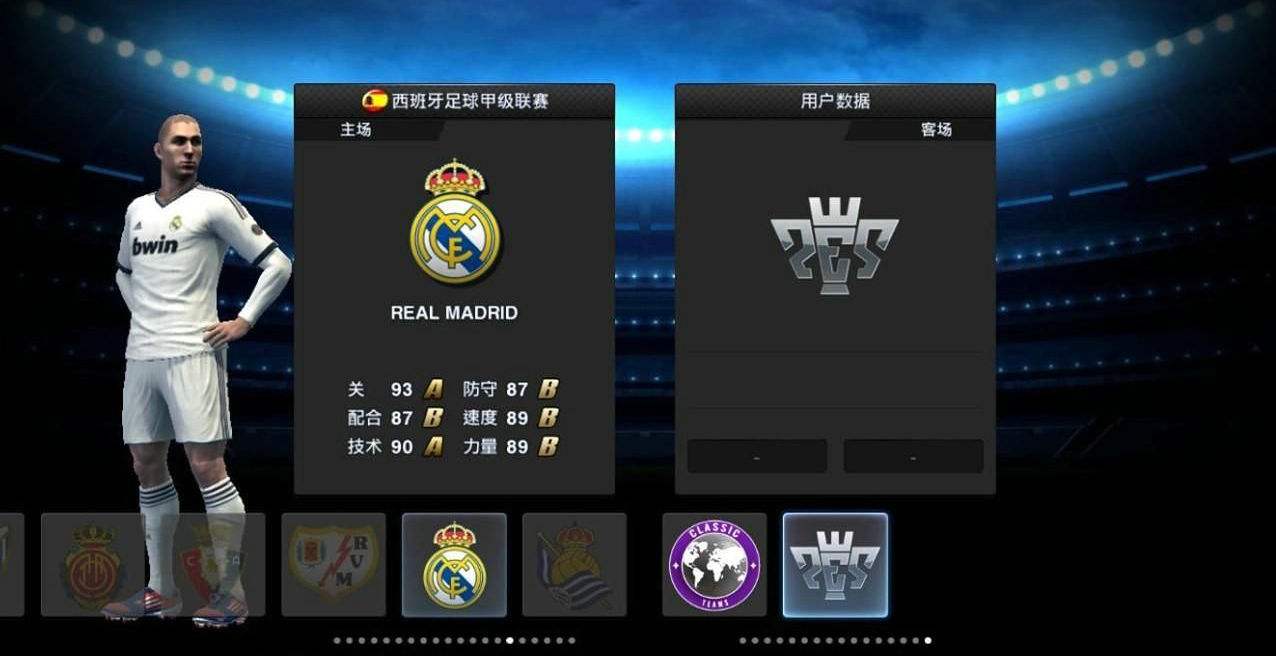This screenshot has height=656, width=1276.
Task: Select the Mallorca crest tile
Action: [x=92, y=565]
